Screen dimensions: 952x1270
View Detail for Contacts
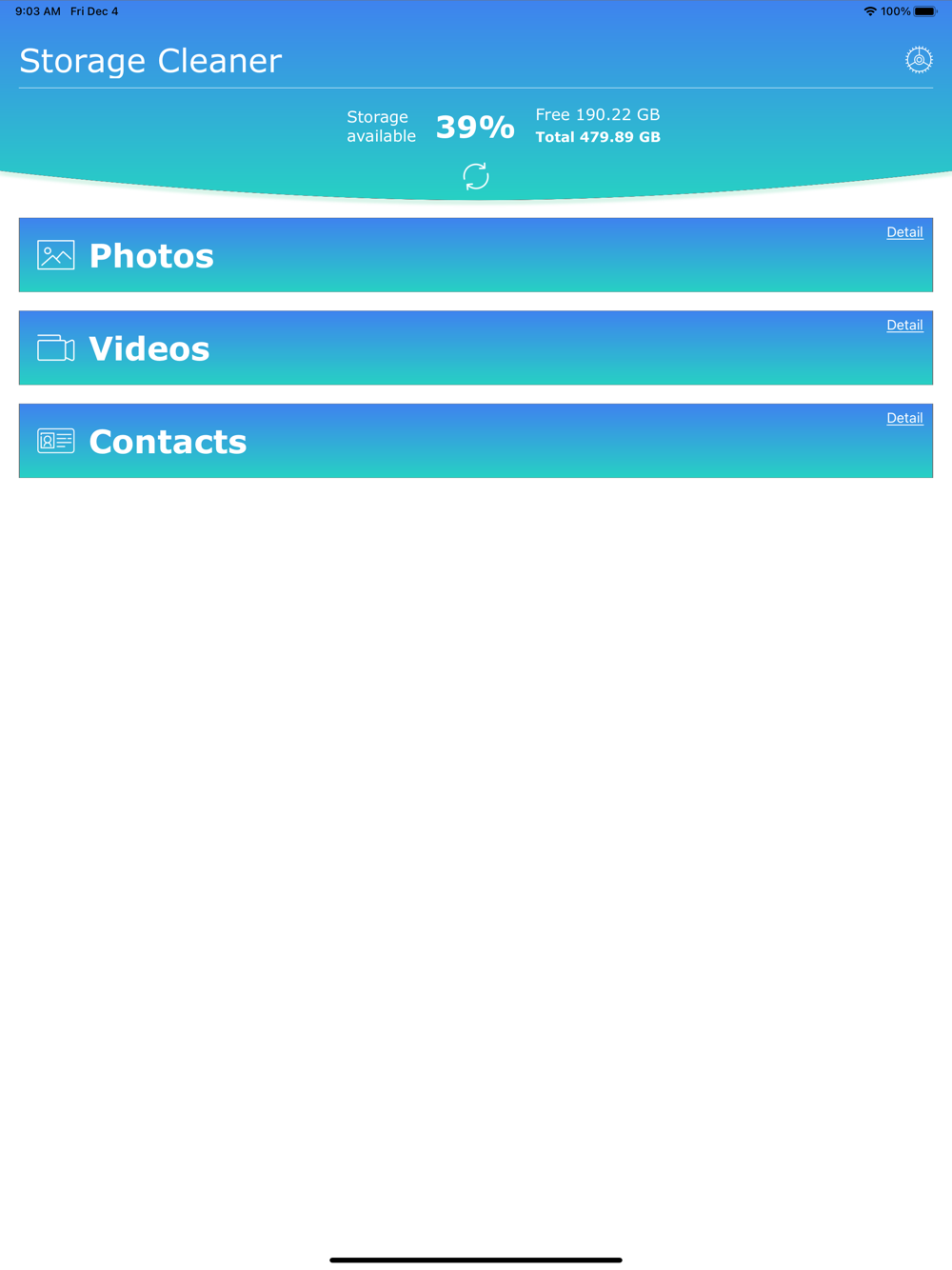tap(904, 418)
